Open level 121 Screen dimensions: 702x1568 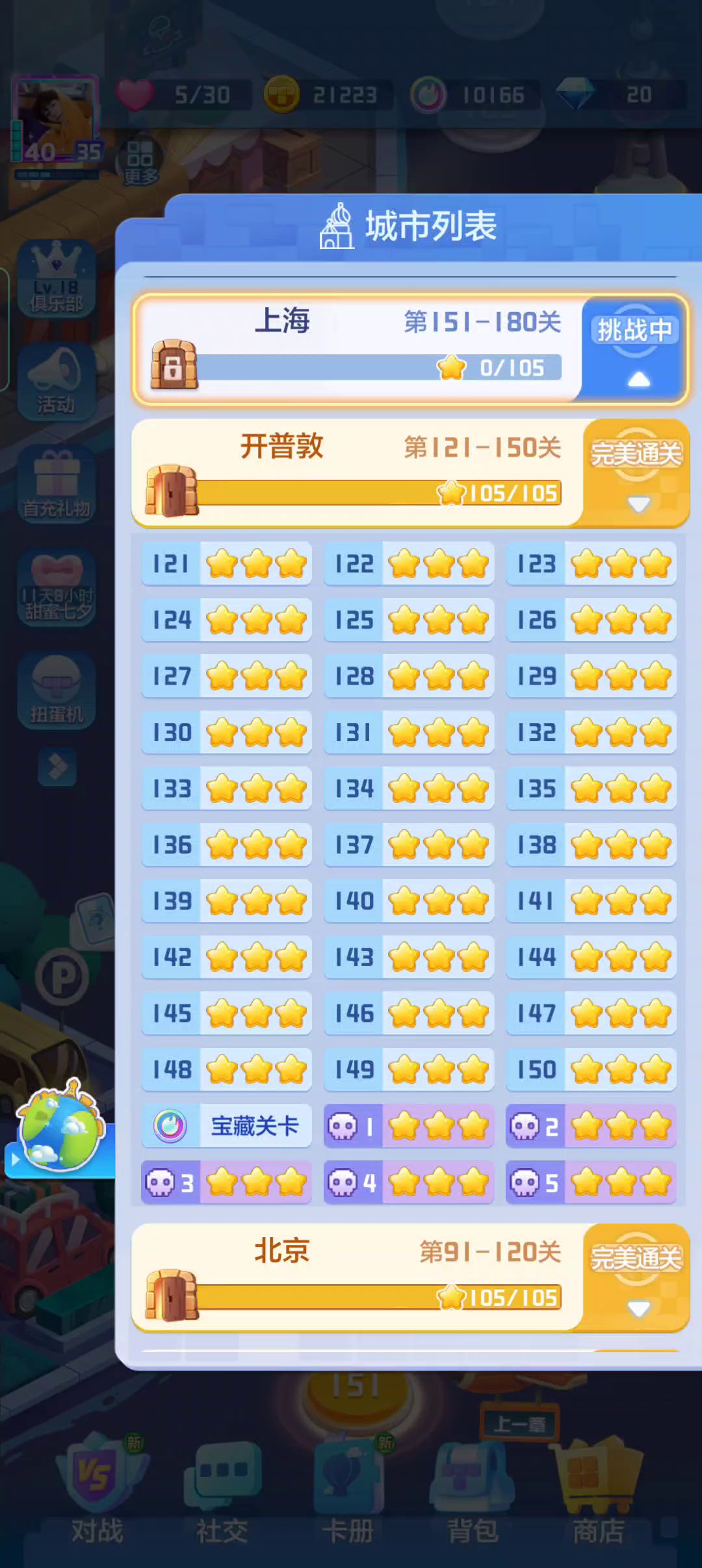226,564
